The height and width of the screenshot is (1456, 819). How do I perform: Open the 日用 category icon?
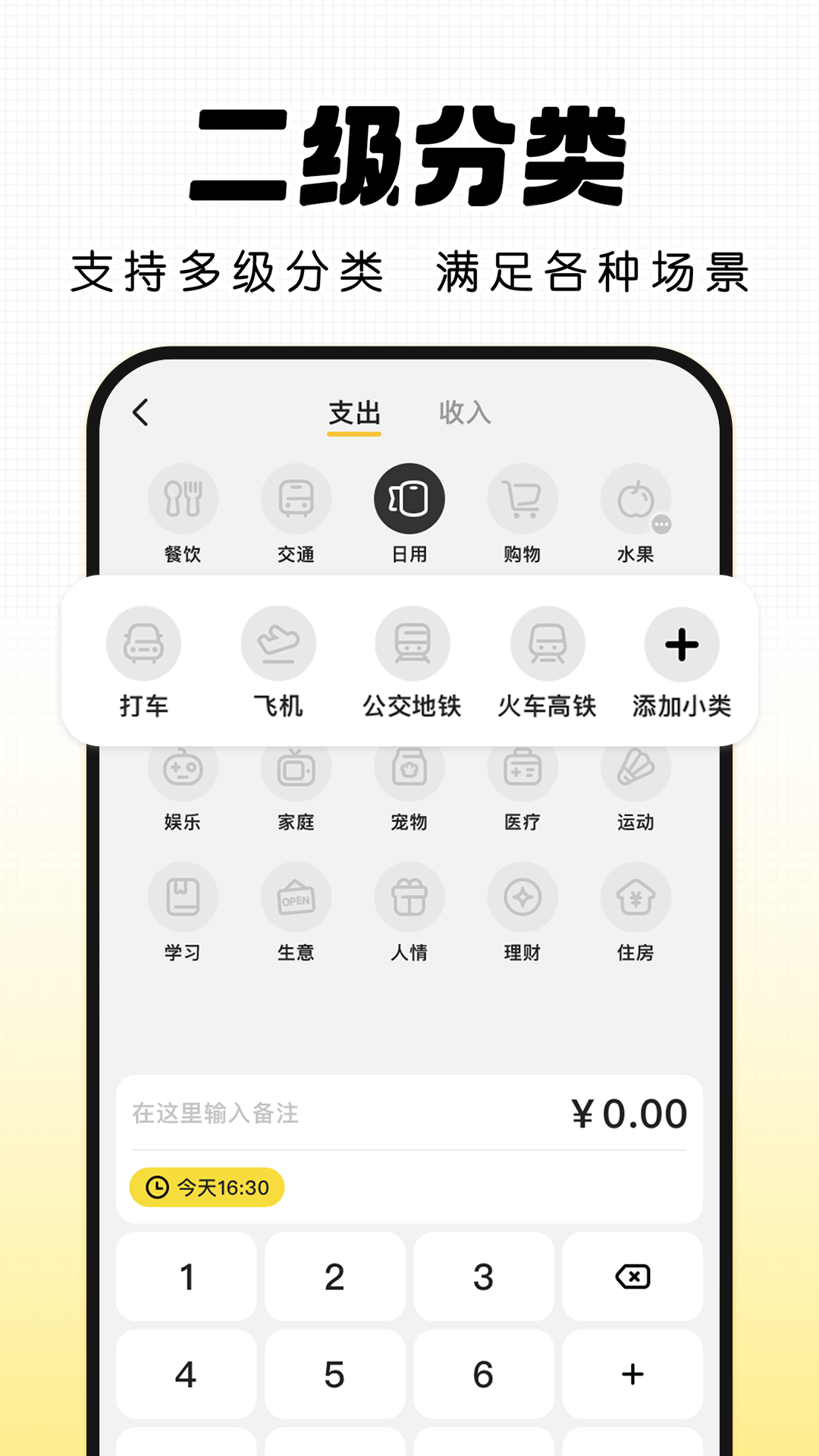coord(409,498)
